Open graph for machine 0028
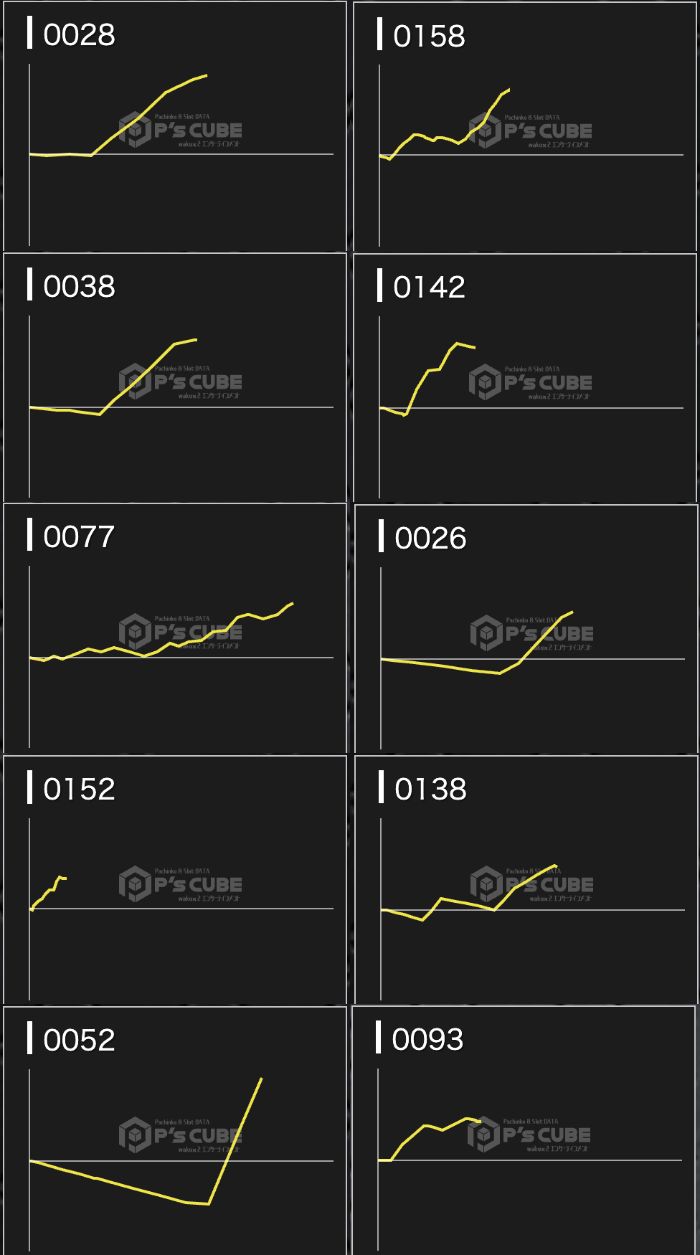The height and width of the screenshot is (1255, 700). pos(175,126)
